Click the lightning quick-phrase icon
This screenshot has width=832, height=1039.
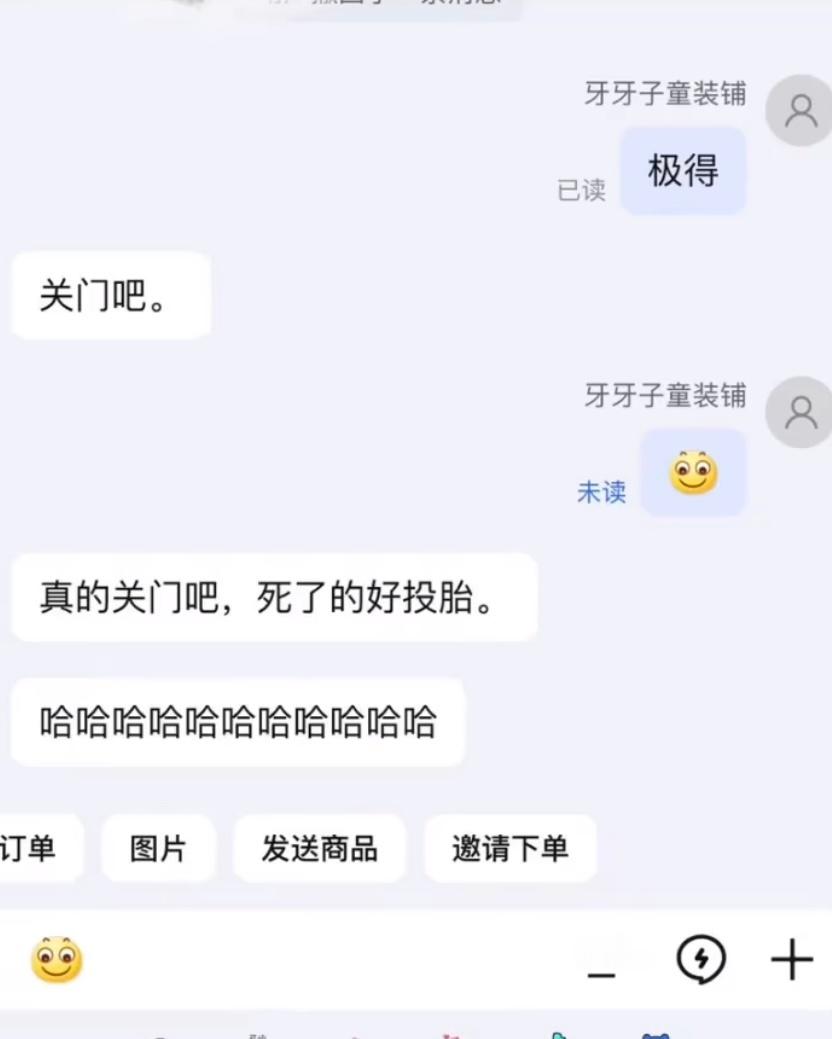click(x=703, y=958)
